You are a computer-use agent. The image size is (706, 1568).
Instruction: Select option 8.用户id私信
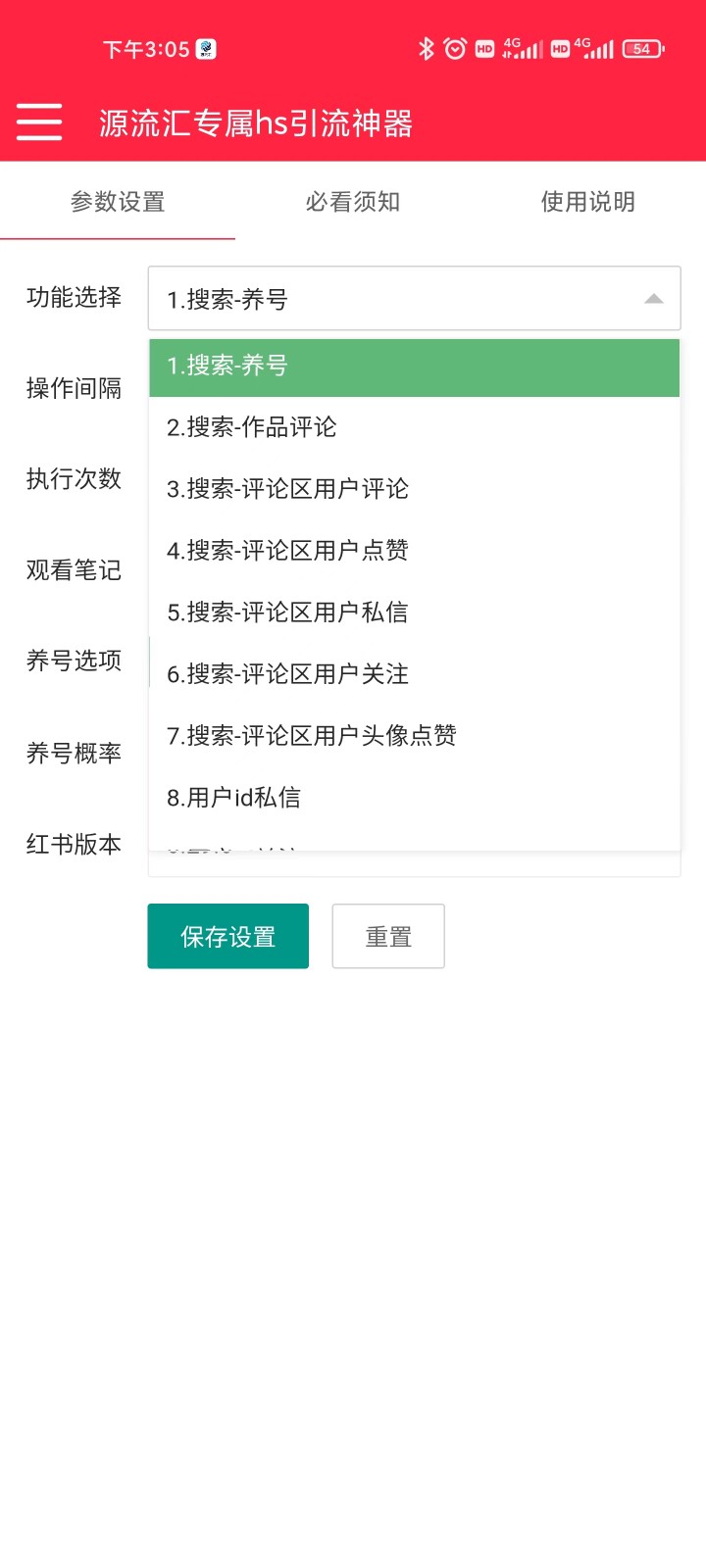(x=414, y=798)
